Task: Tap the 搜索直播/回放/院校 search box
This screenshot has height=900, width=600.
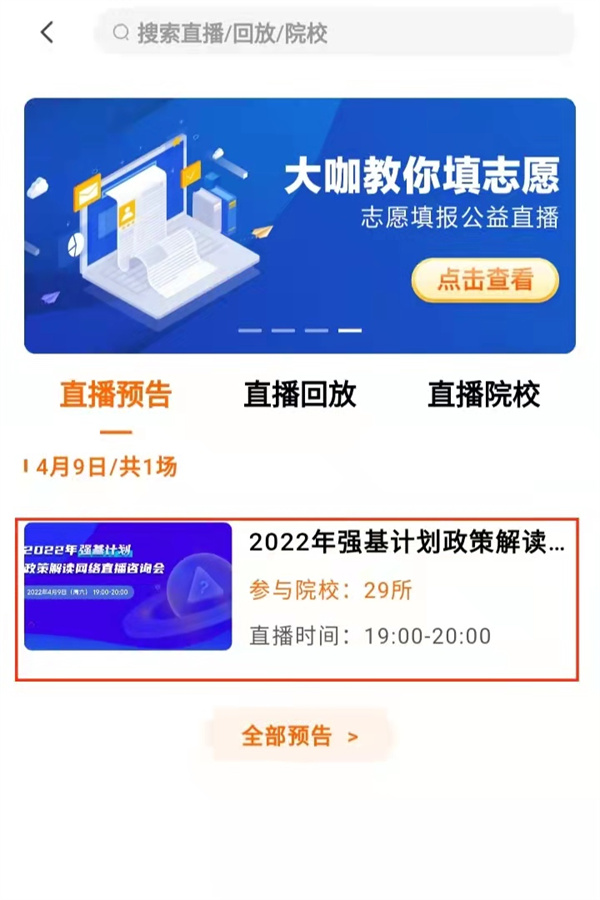Action: pyautogui.click(x=335, y=34)
